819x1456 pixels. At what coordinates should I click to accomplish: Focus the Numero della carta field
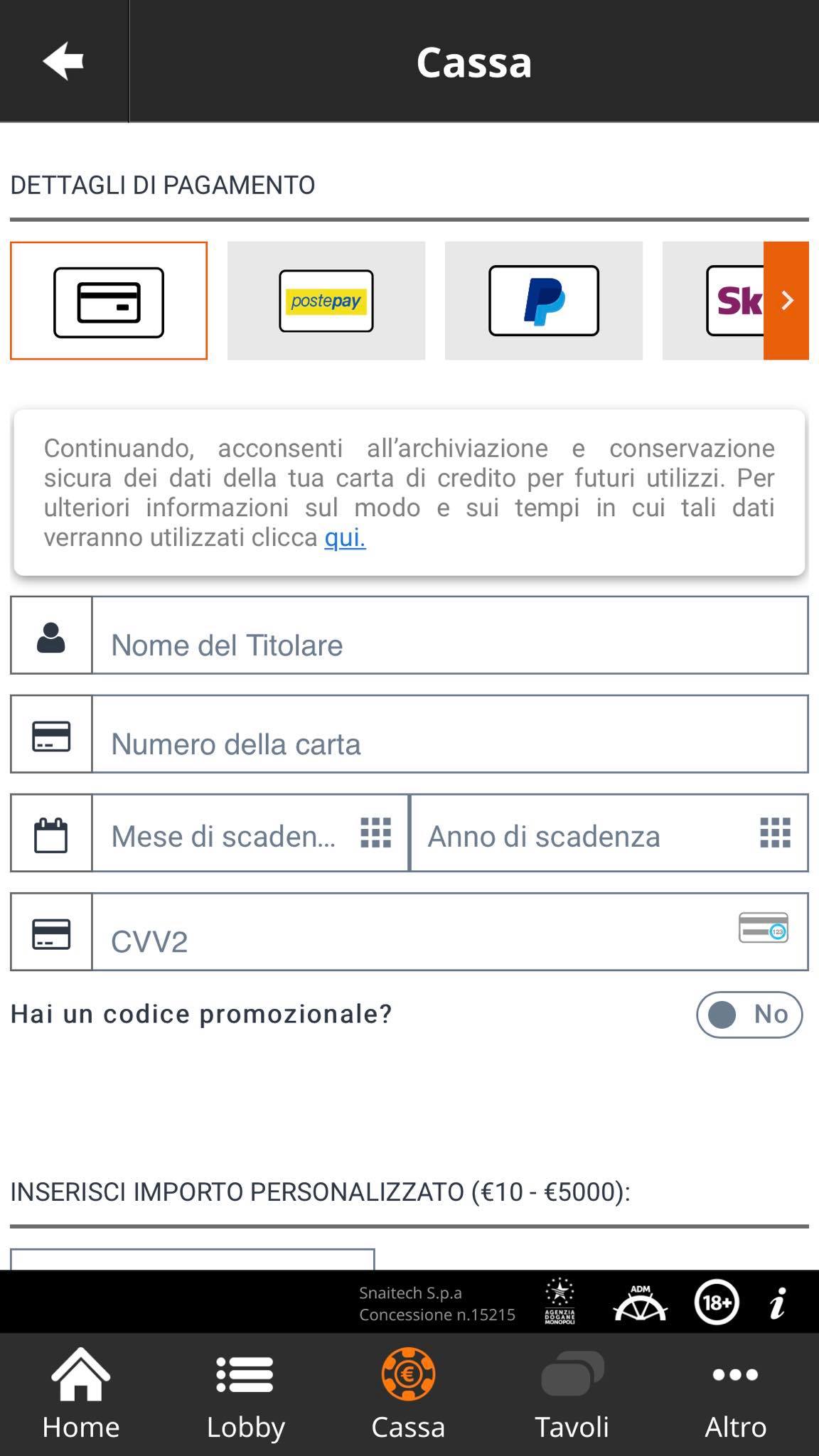click(x=450, y=734)
